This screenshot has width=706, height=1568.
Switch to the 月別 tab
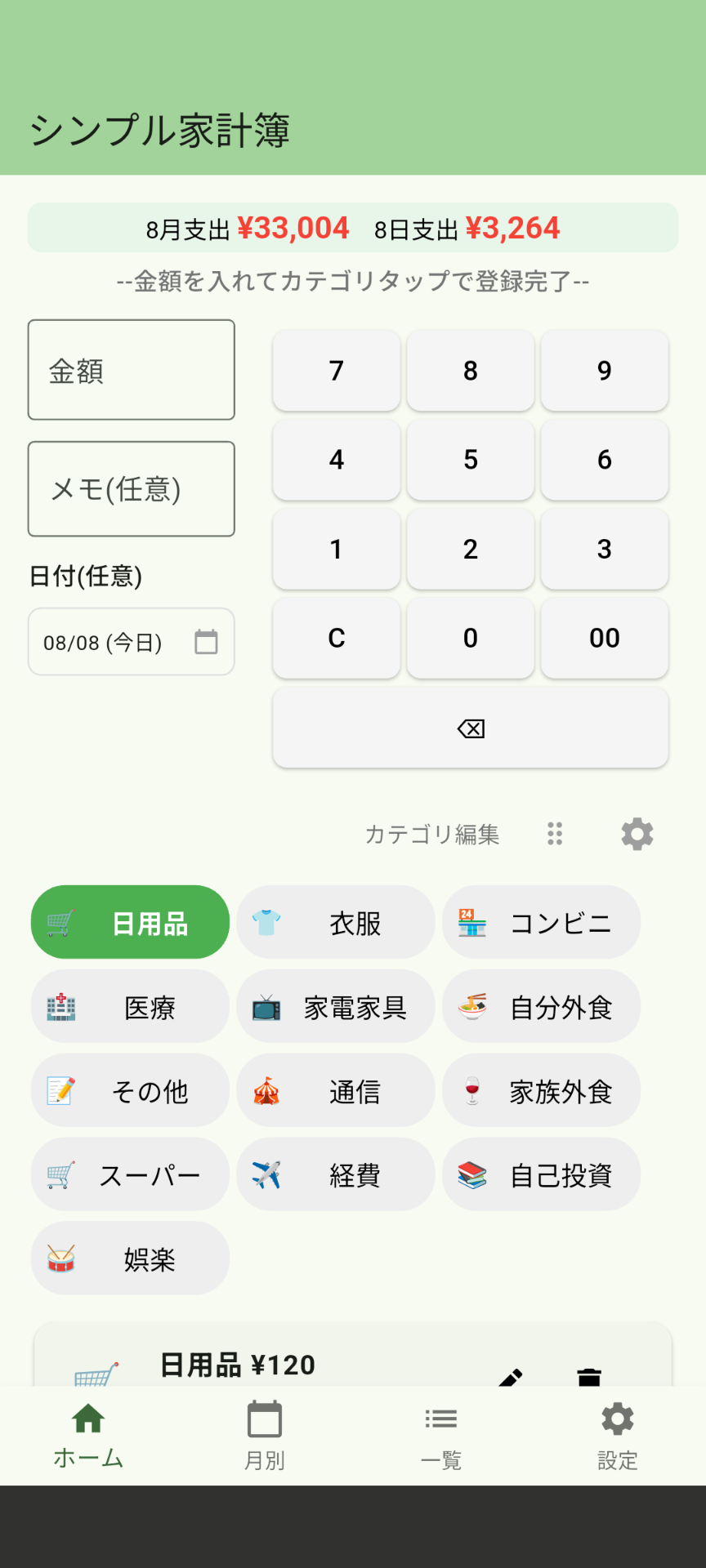(265, 1435)
